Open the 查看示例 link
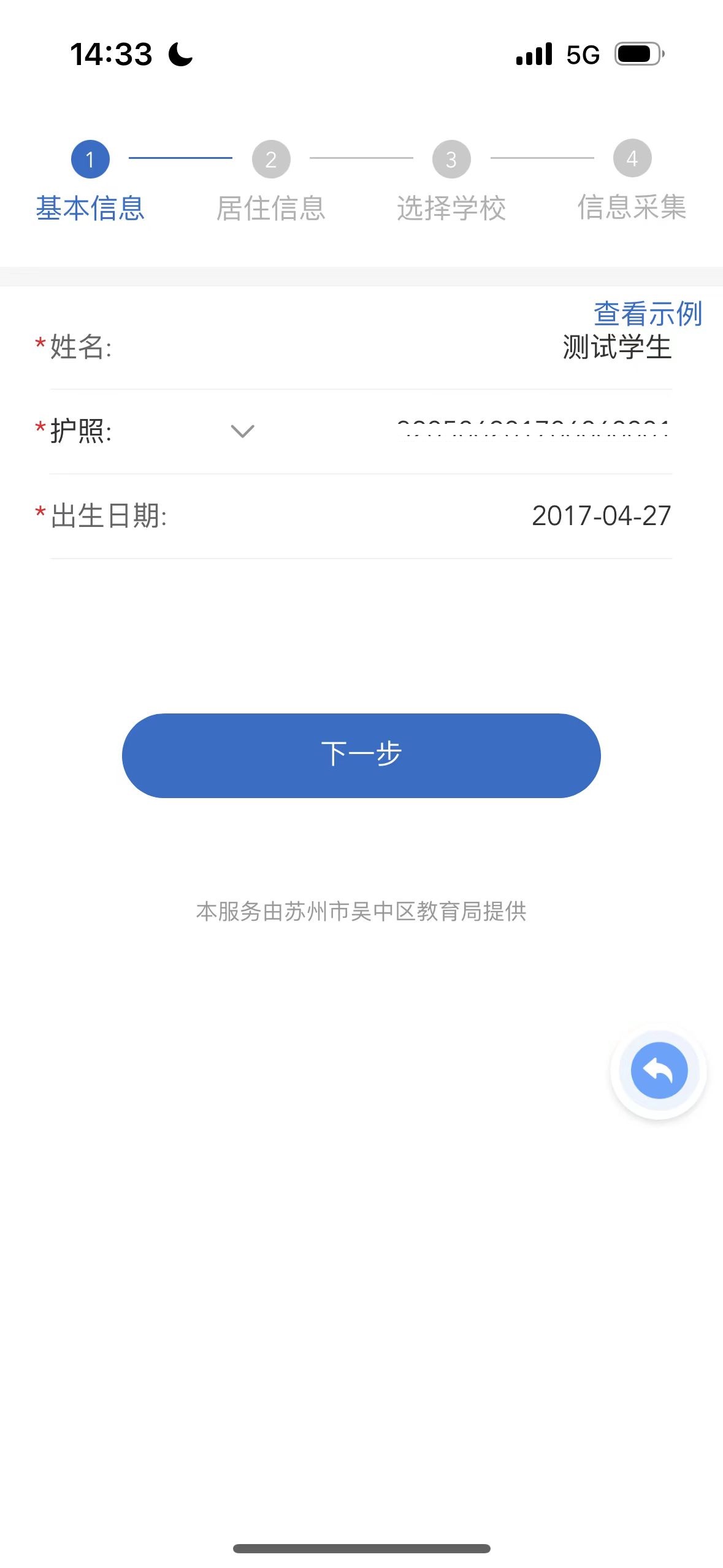 (x=648, y=313)
